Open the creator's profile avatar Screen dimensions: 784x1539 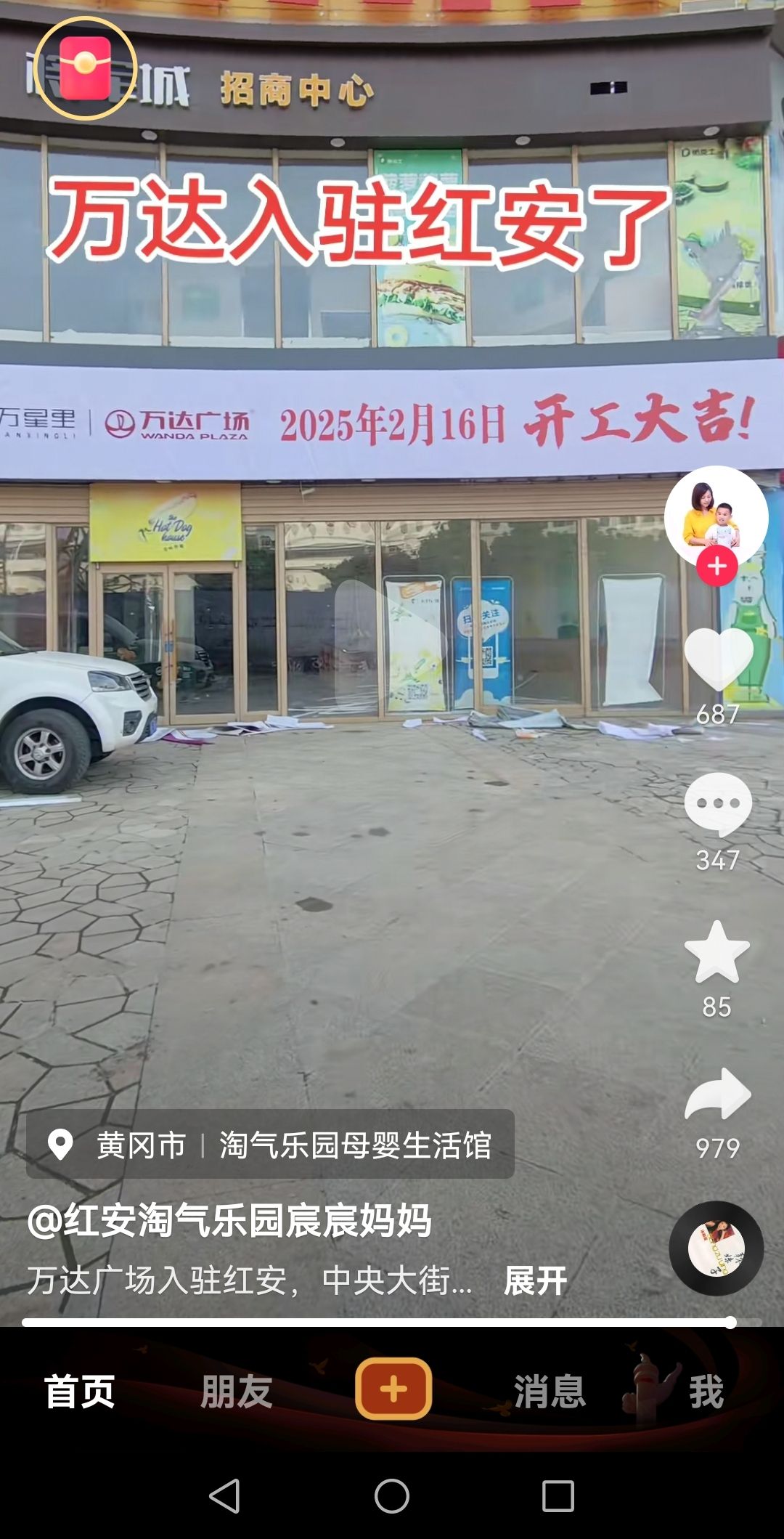pos(716,516)
